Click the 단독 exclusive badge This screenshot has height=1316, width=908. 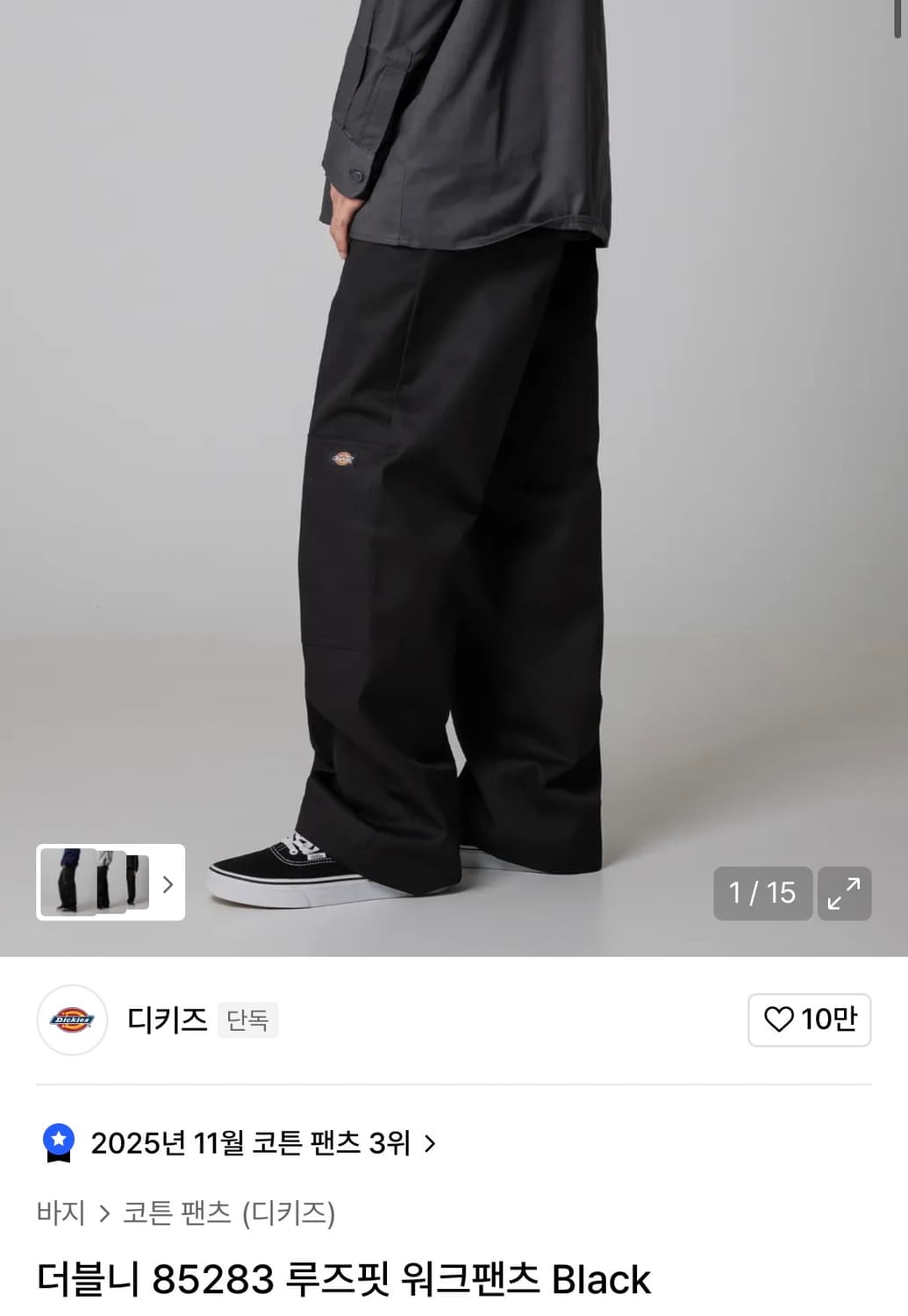[x=247, y=1020]
